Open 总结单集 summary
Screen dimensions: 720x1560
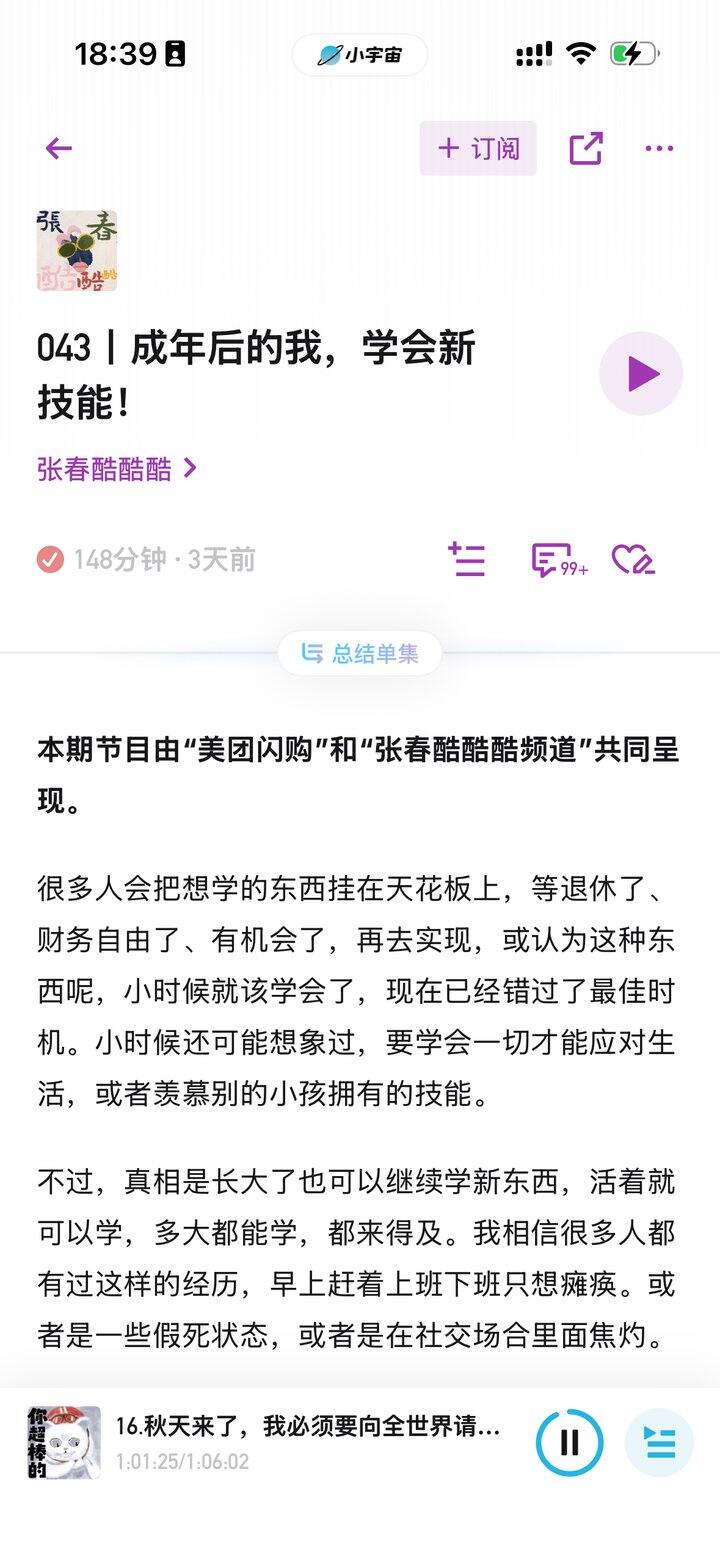[360, 654]
